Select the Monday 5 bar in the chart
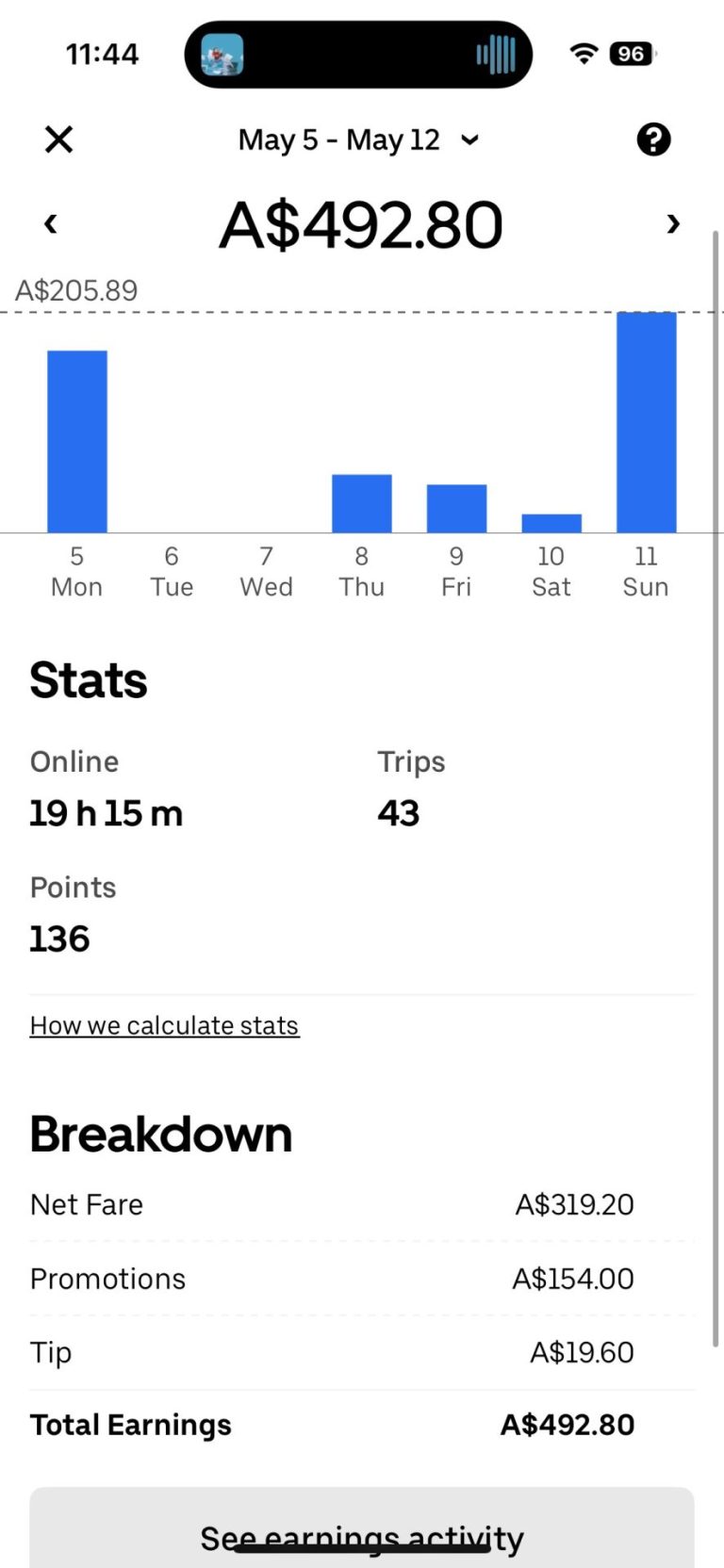 77,441
